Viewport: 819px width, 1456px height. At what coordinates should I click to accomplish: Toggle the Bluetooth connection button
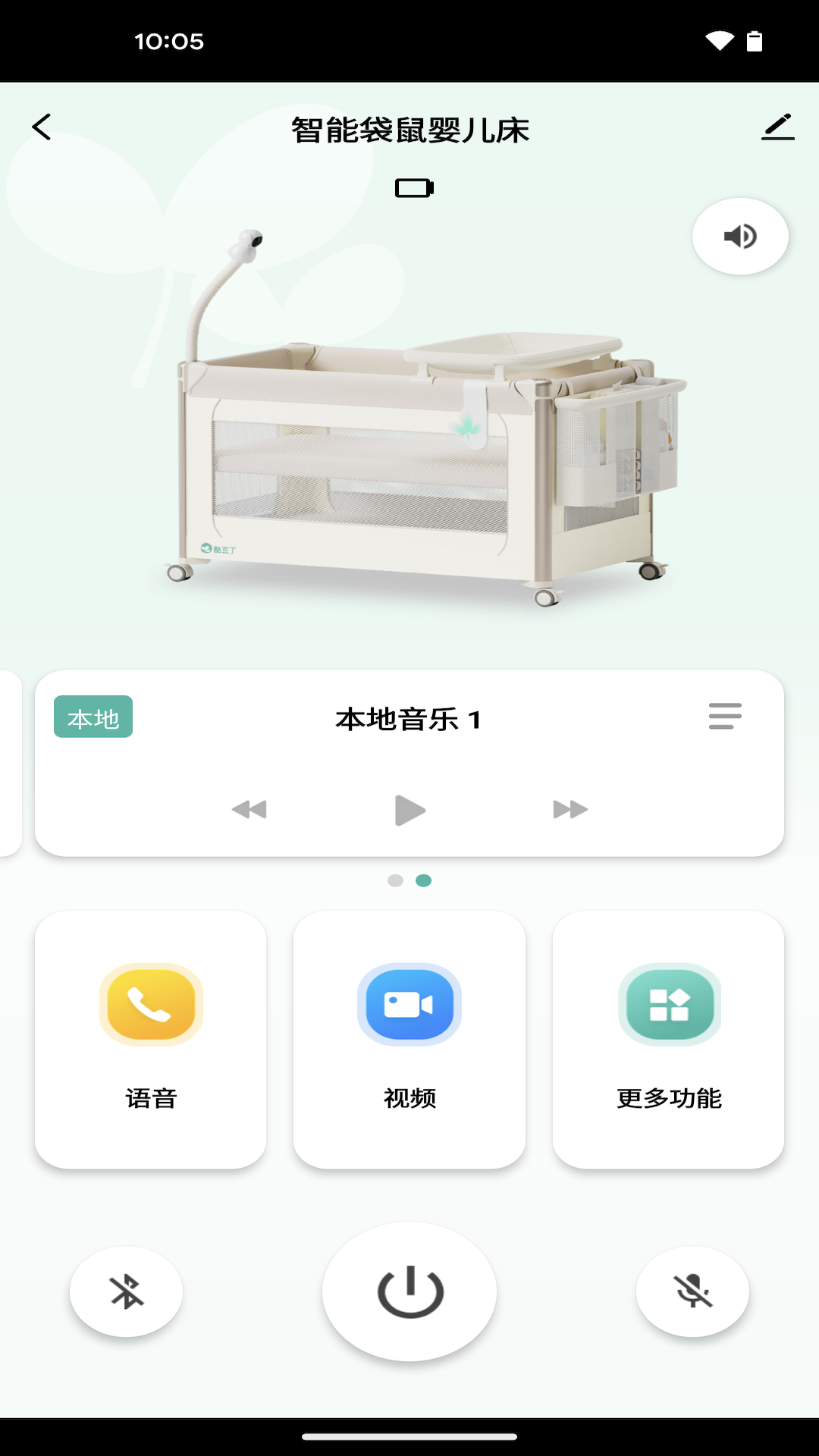tap(126, 1291)
